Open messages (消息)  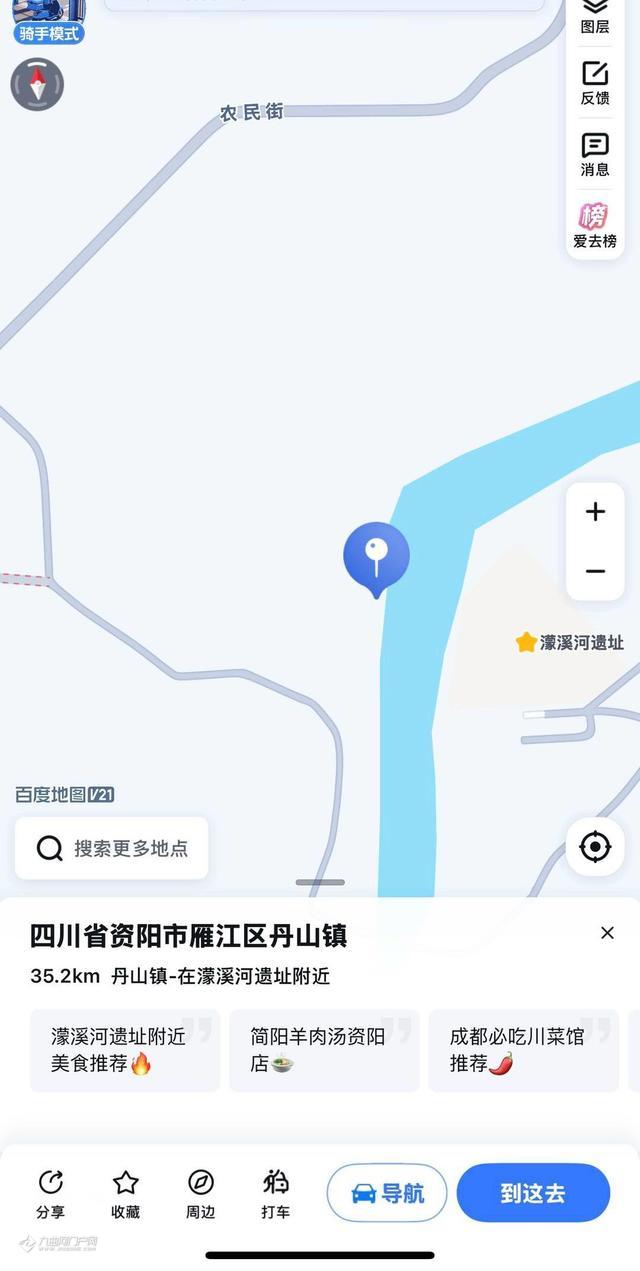pos(595,154)
